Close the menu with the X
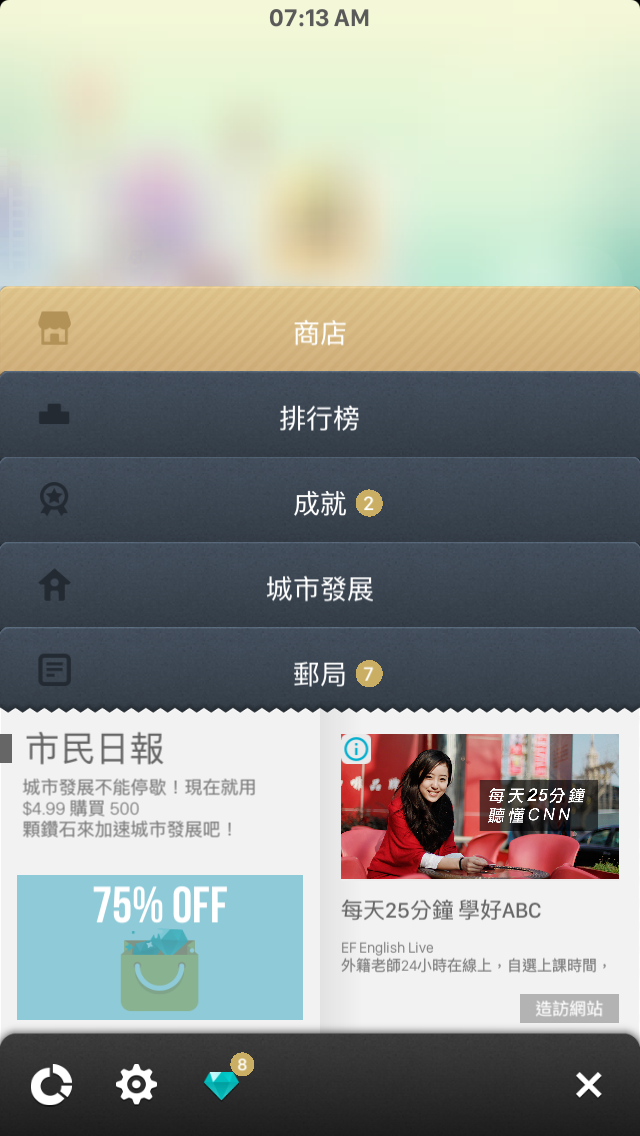 589,1085
